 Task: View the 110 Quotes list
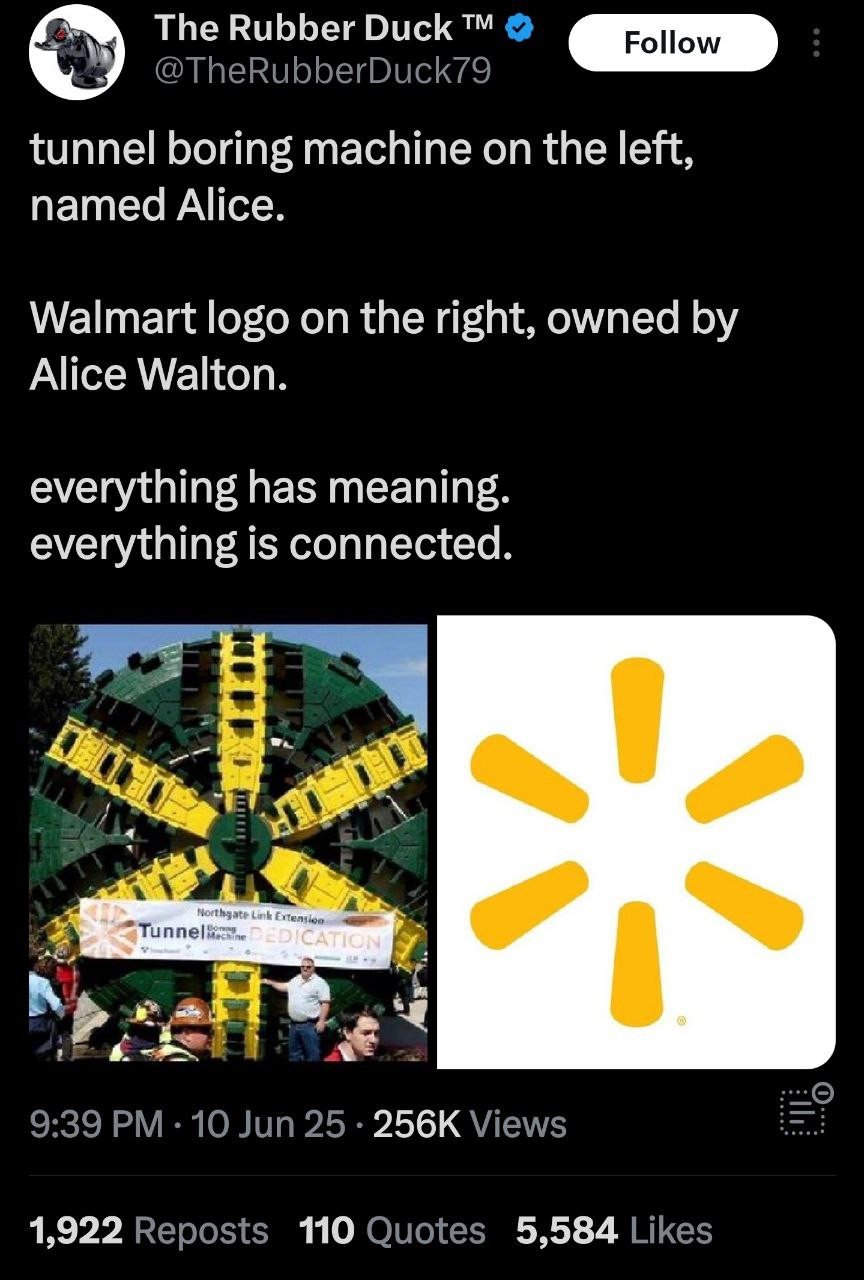click(x=392, y=1230)
